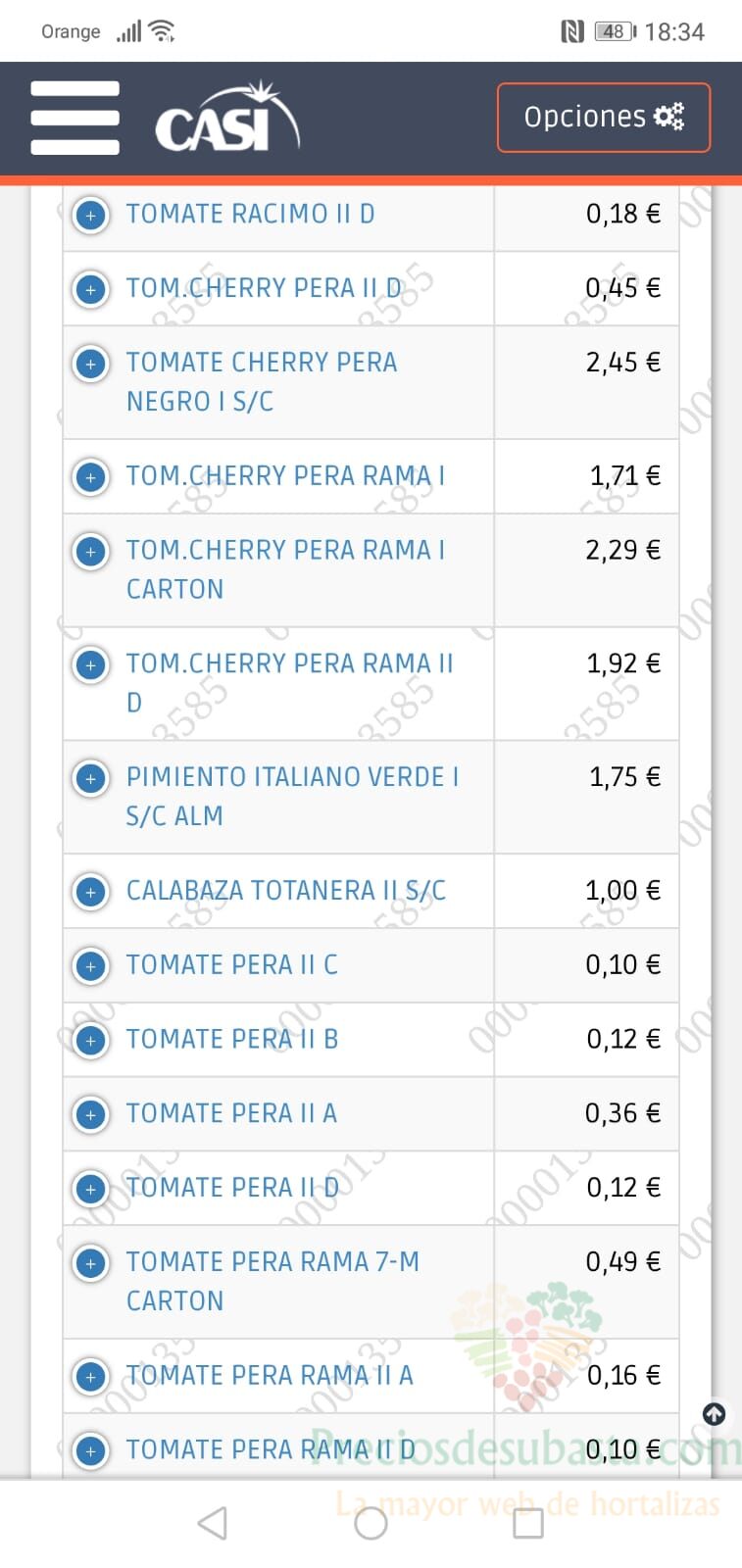742x1568 pixels.
Task: Tap the scroll-to-top arrow button
Action: (x=715, y=1414)
